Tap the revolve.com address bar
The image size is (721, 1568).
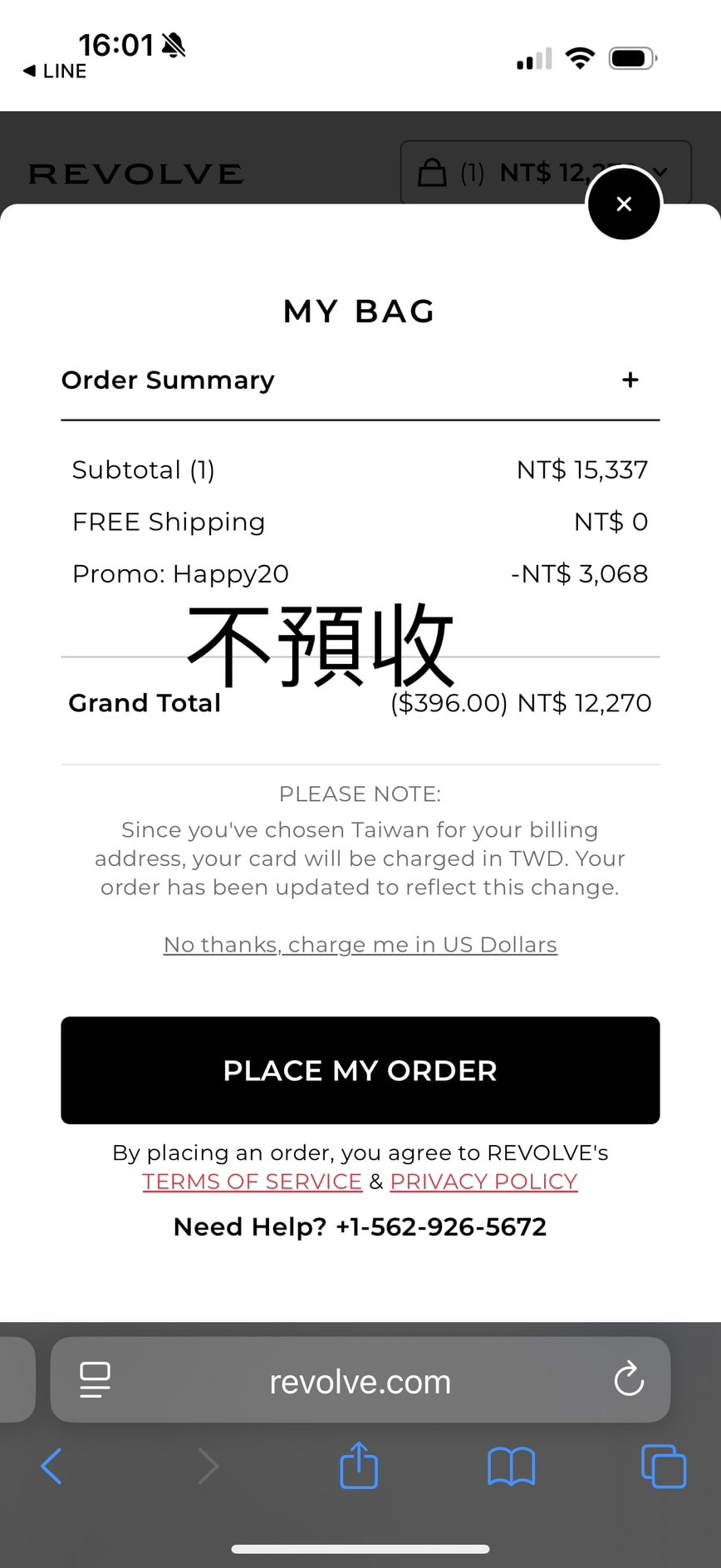click(358, 1380)
